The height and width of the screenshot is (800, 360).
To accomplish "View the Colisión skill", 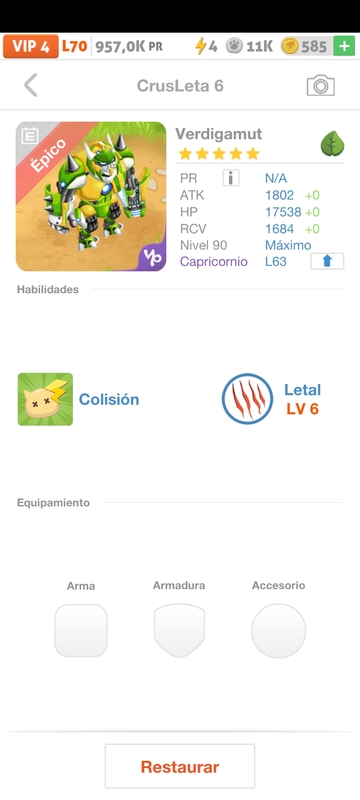I will pos(79,399).
